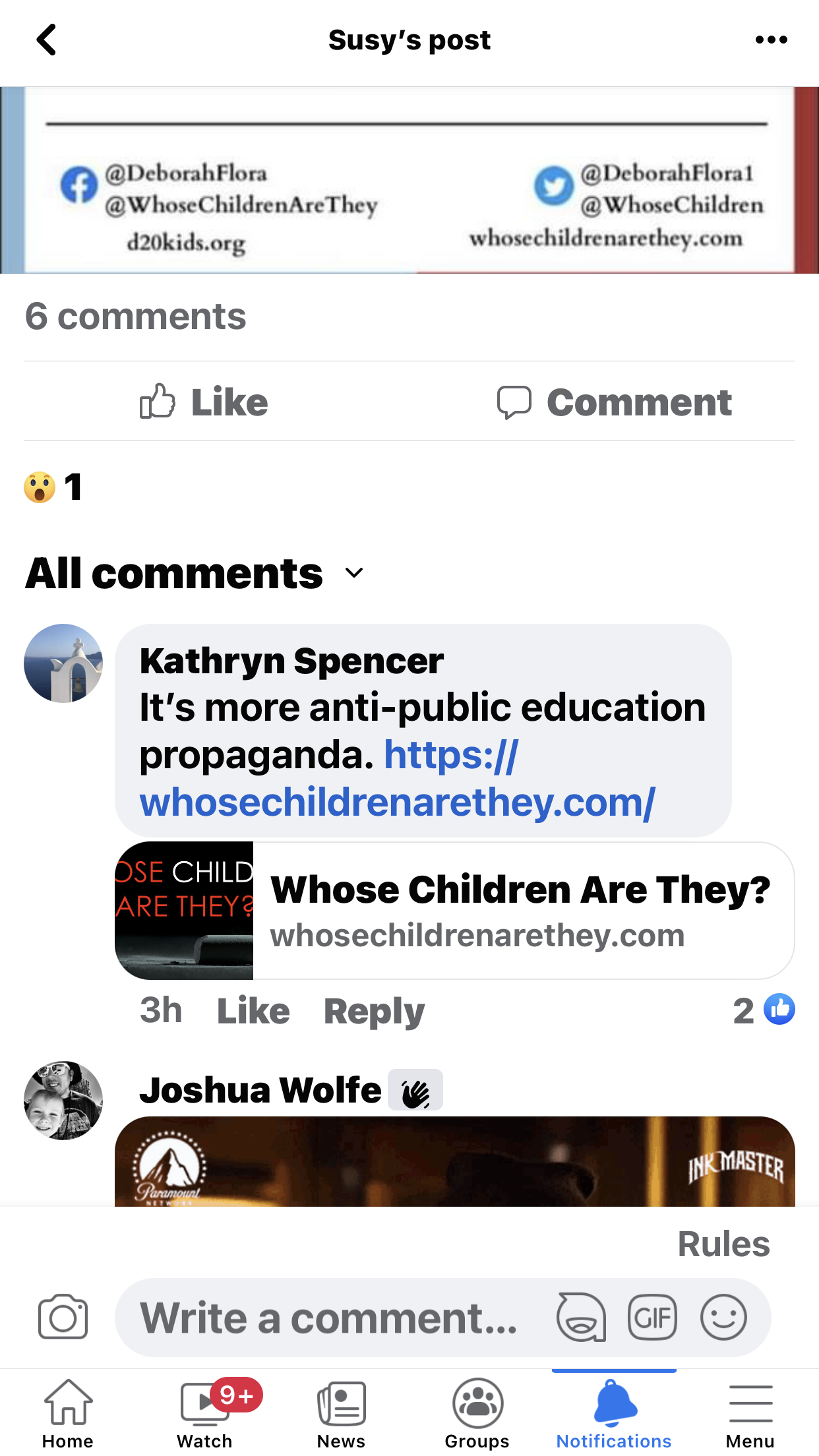The width and height of the screenshot is (819, 1456).
Task: Attach a photo with the camera icon
Action: tap(63, 1318)
